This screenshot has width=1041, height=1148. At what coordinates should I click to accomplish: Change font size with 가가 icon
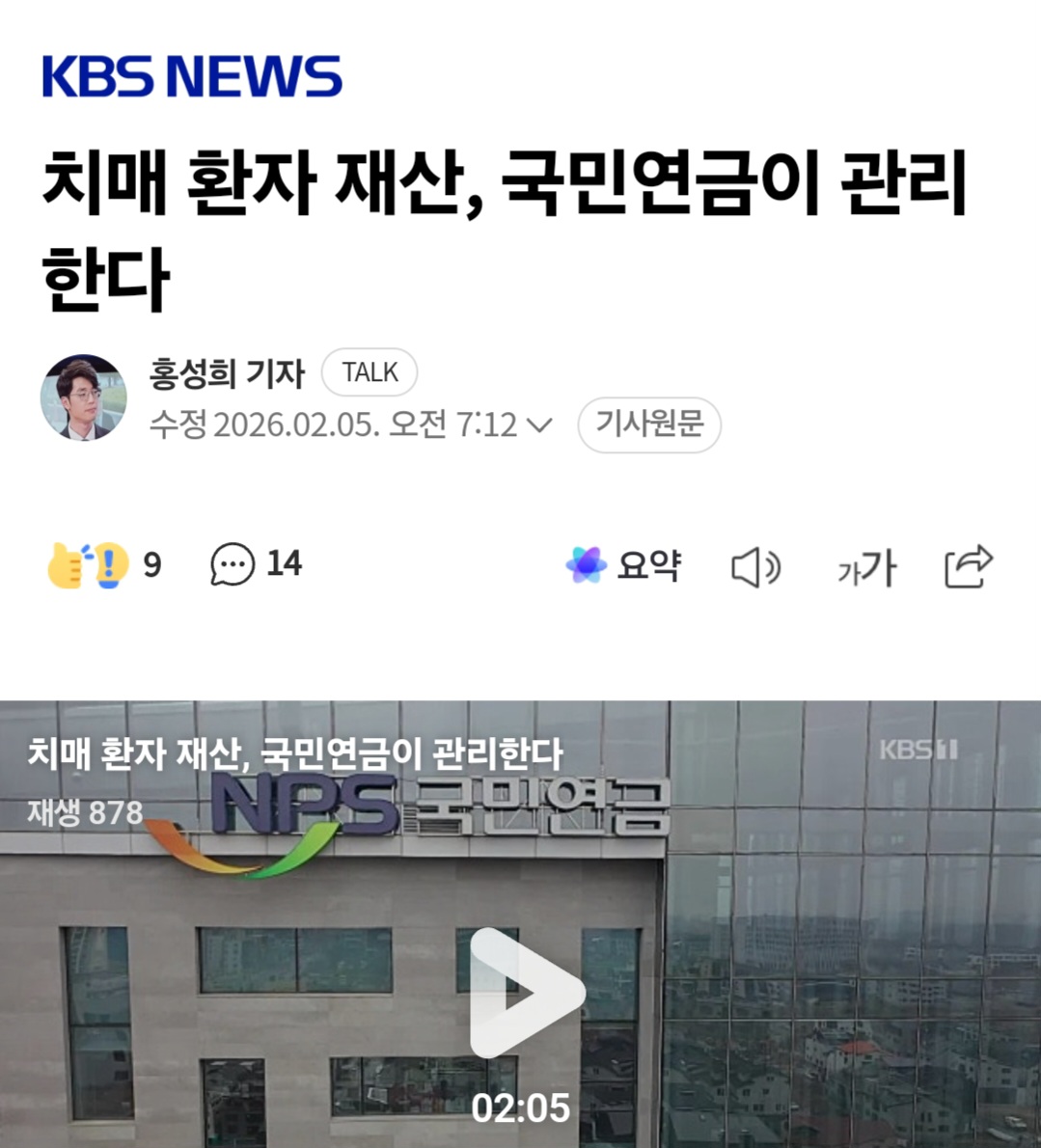click(x=865, y=567)
